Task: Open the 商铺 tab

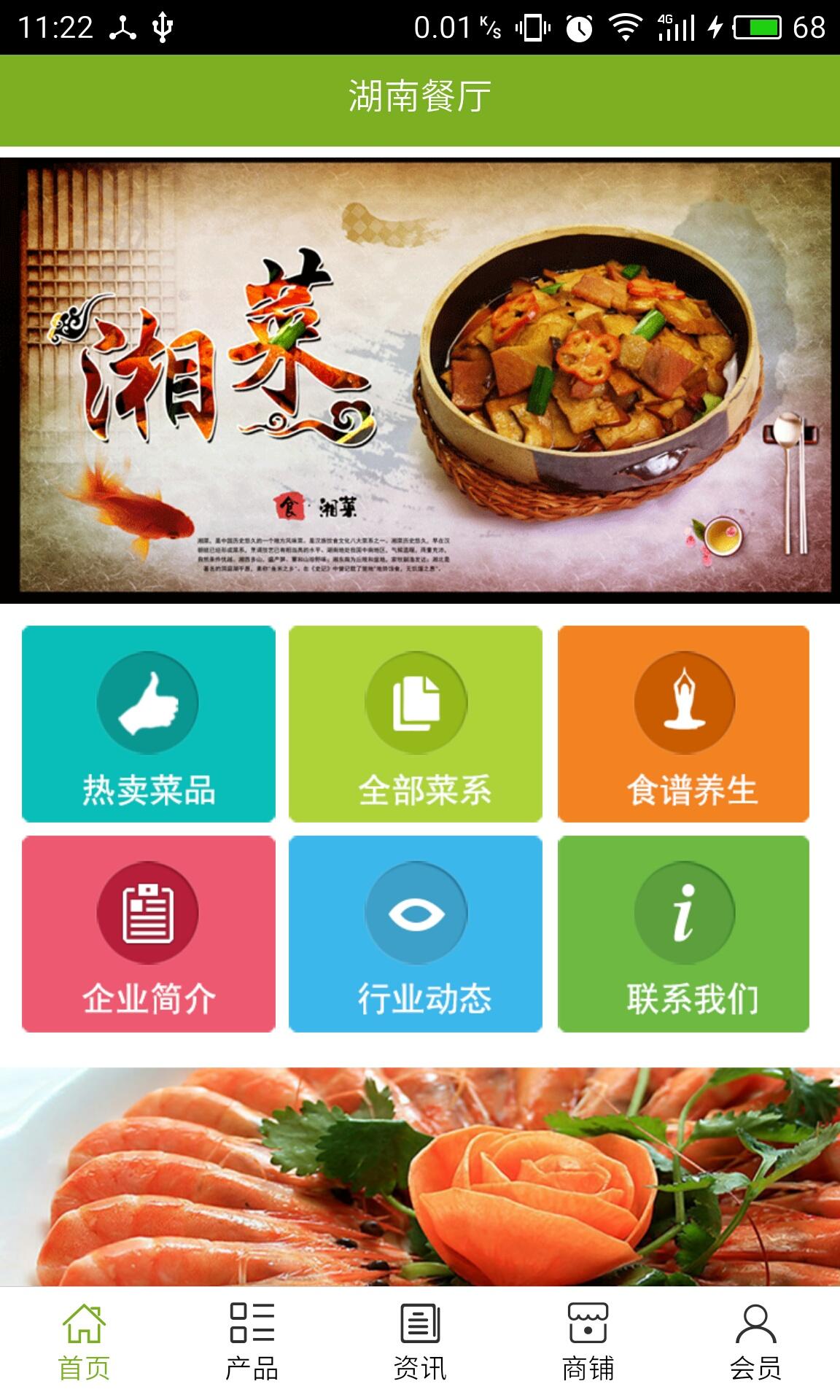Action: click(x=588, y=1342)
